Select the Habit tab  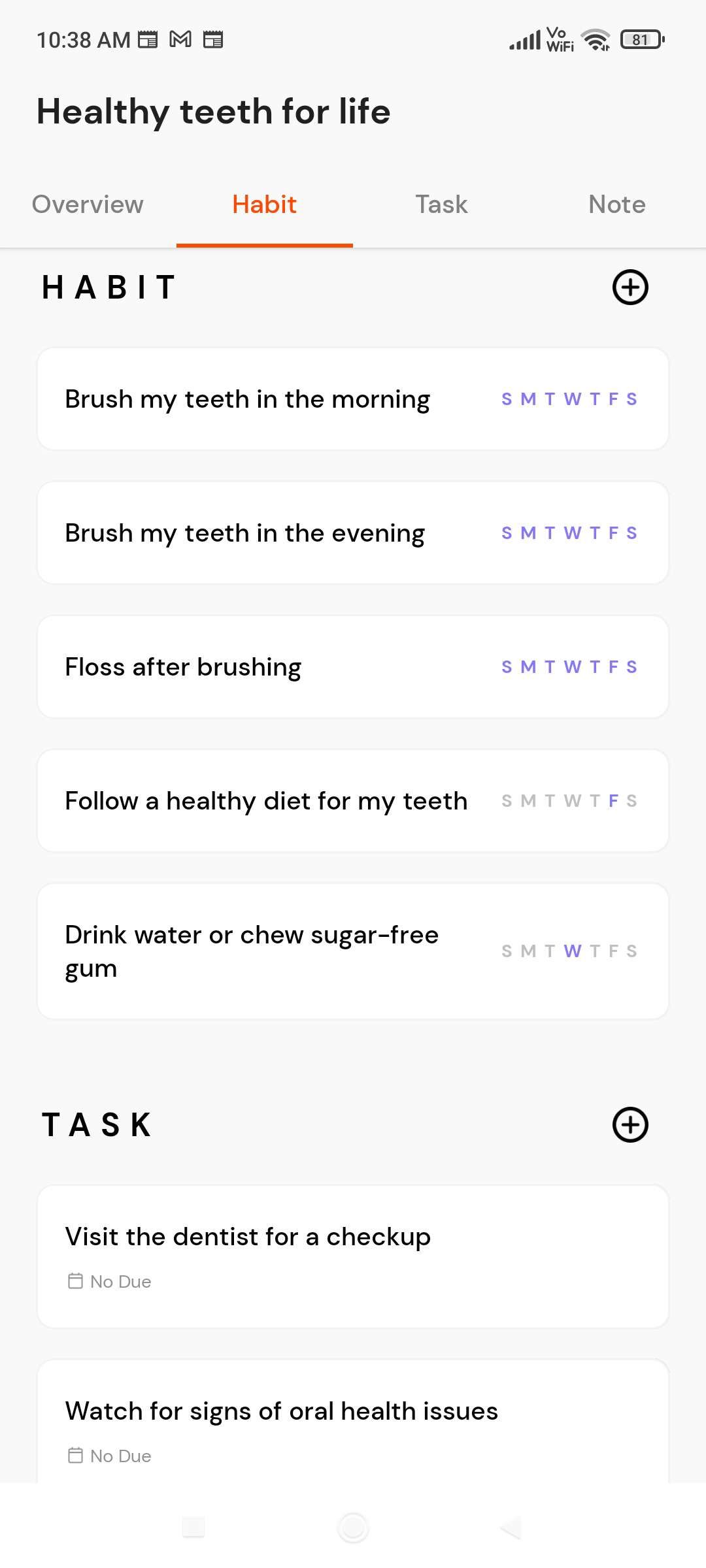pos(264,204)
